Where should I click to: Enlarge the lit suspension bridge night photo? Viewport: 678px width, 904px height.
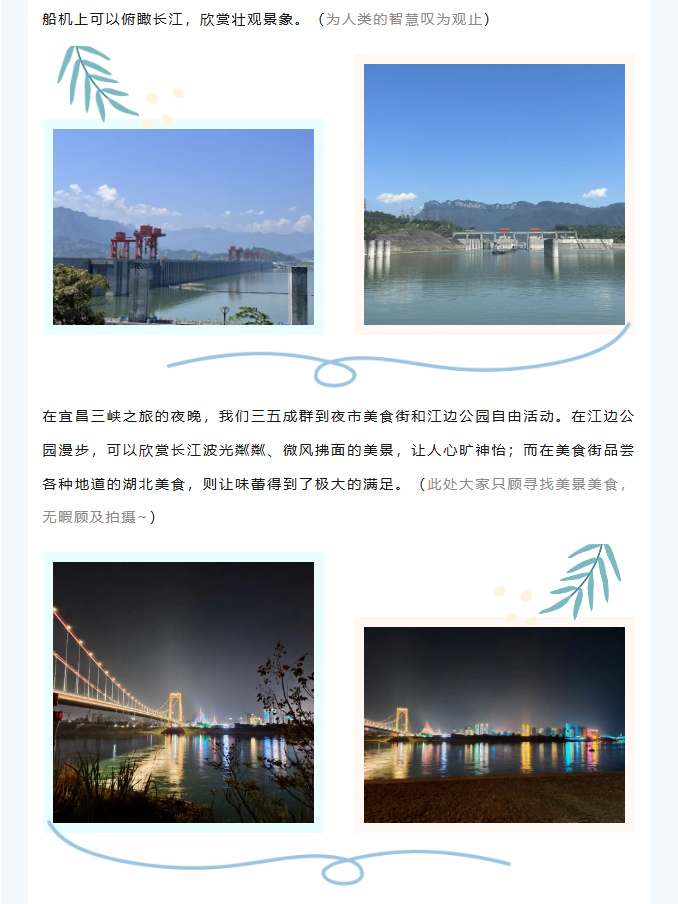point(183,692)
